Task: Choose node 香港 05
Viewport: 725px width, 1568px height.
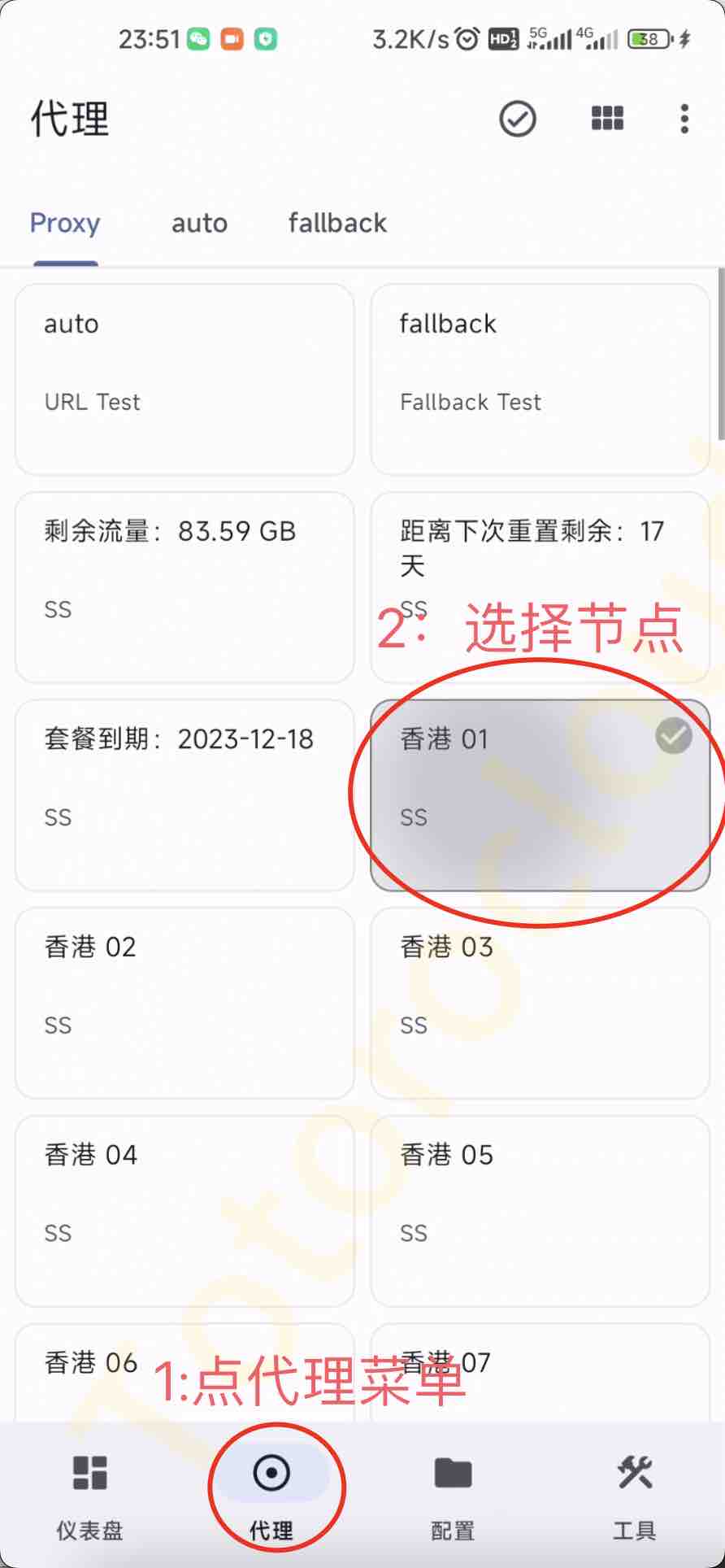Action: point(540,1211)
